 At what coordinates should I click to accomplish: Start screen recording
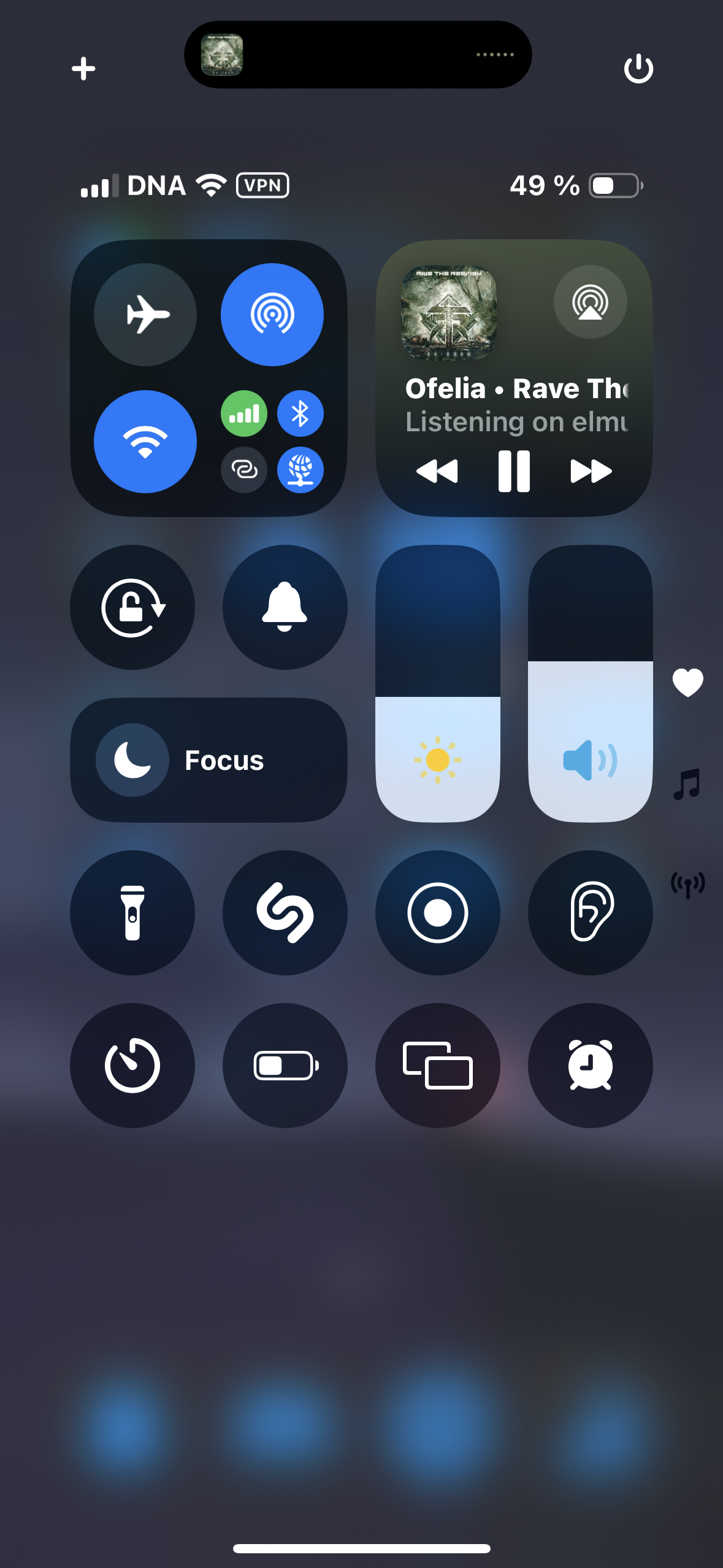click(x=437, y=913)
